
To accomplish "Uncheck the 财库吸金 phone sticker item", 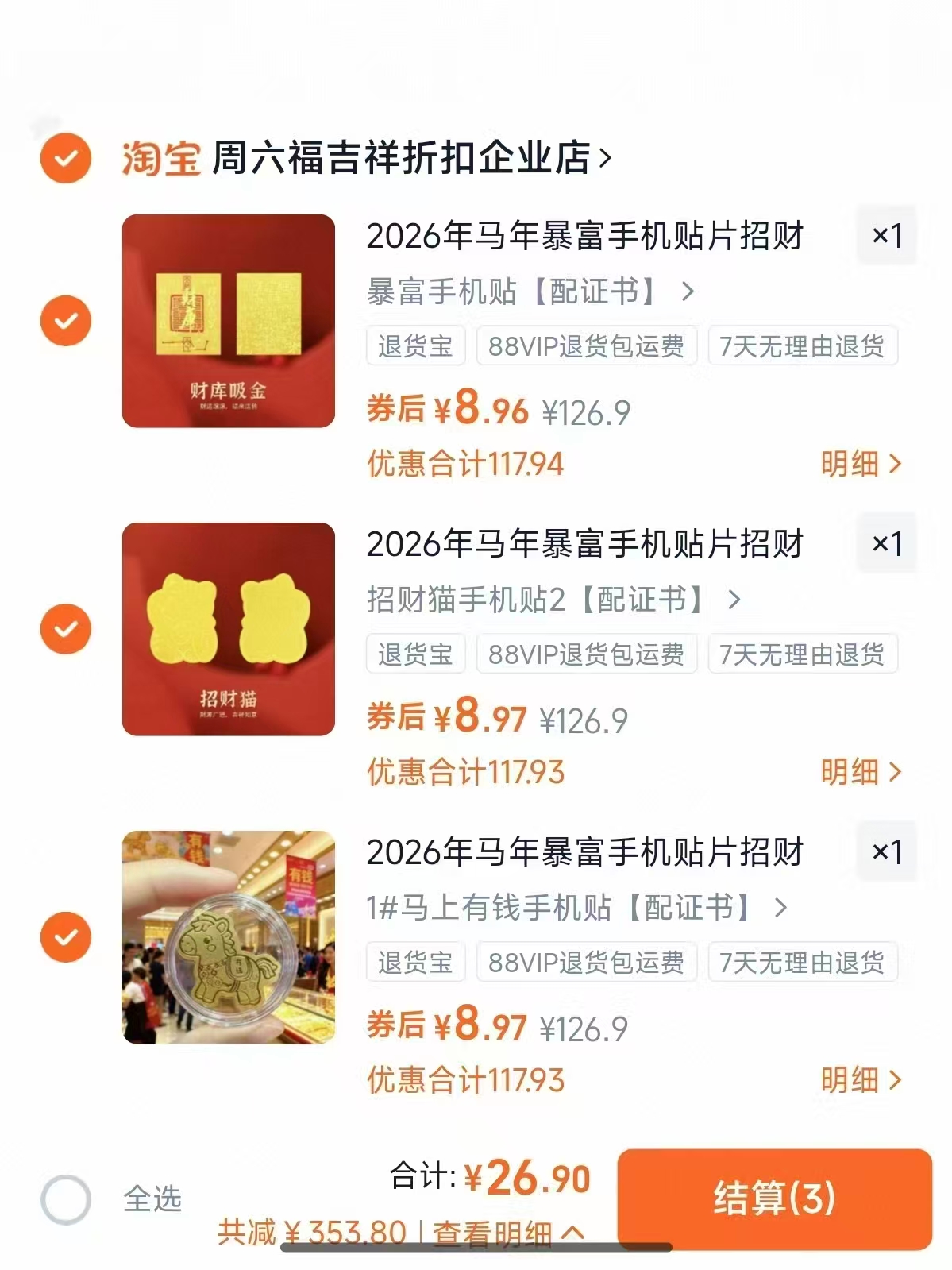I will click(x=64, y=321).
